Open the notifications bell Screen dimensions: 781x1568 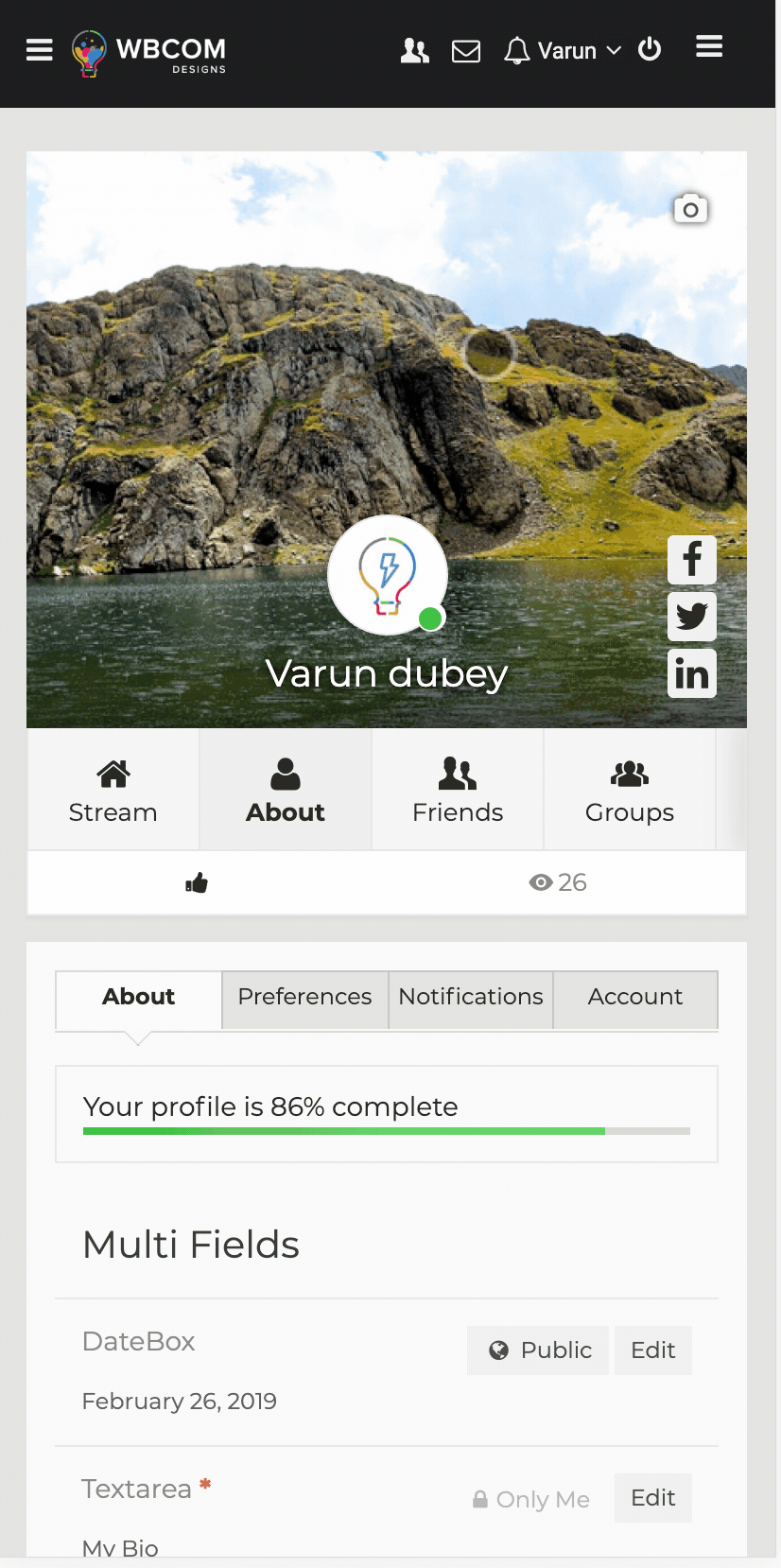516,50
